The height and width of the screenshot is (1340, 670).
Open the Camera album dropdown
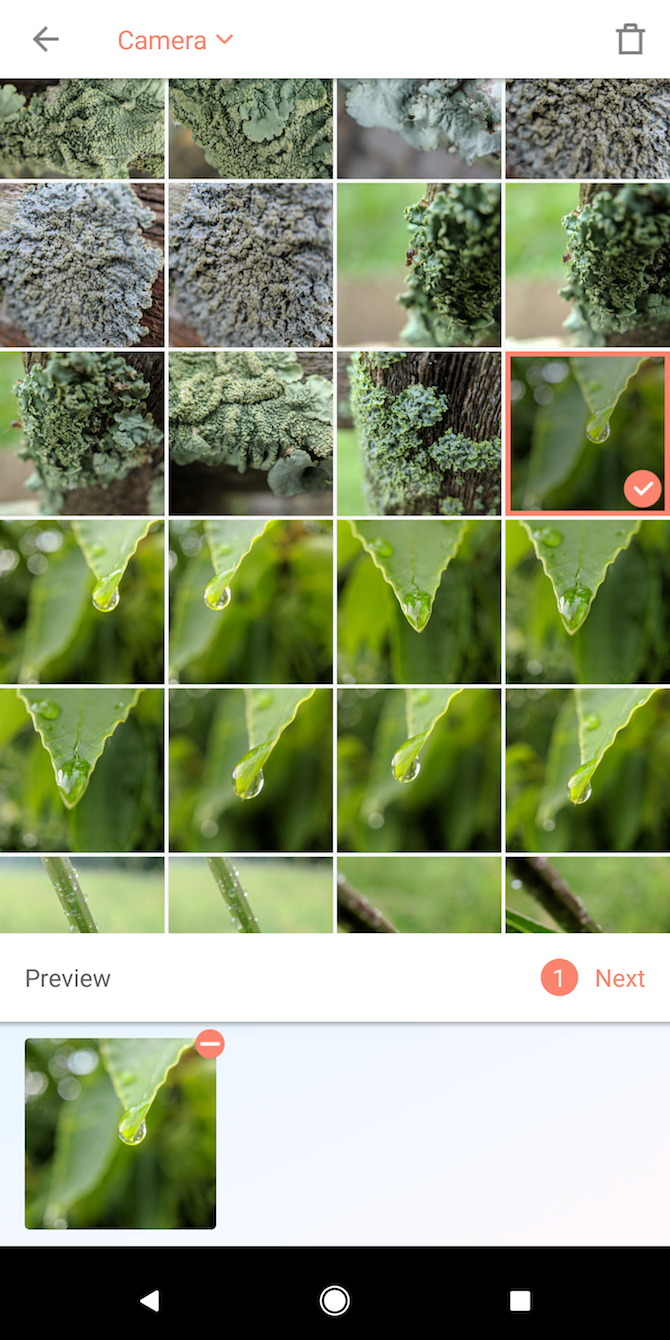point(175,40)
